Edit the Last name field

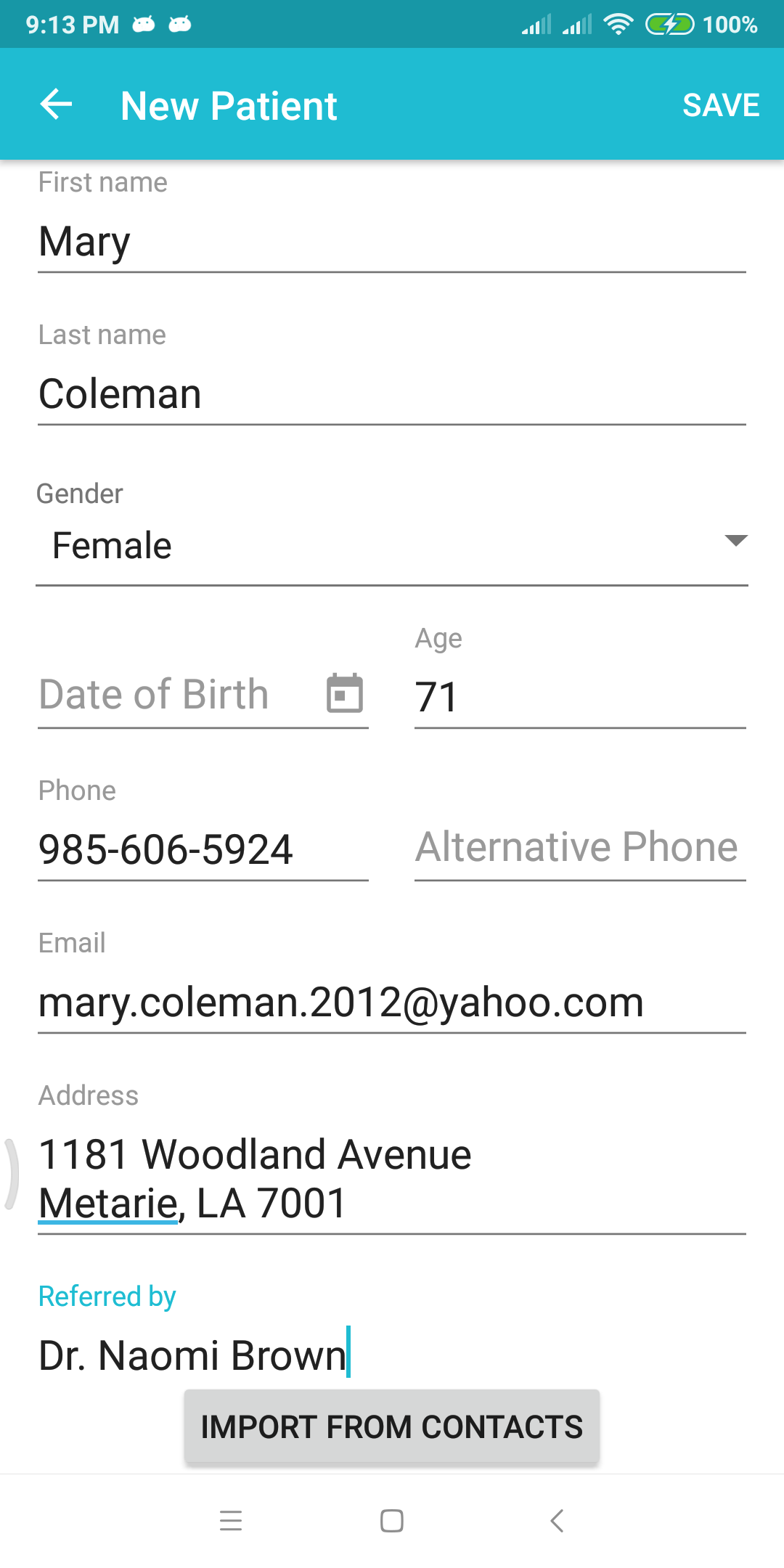pyautogui.click(x=392, y=394)
